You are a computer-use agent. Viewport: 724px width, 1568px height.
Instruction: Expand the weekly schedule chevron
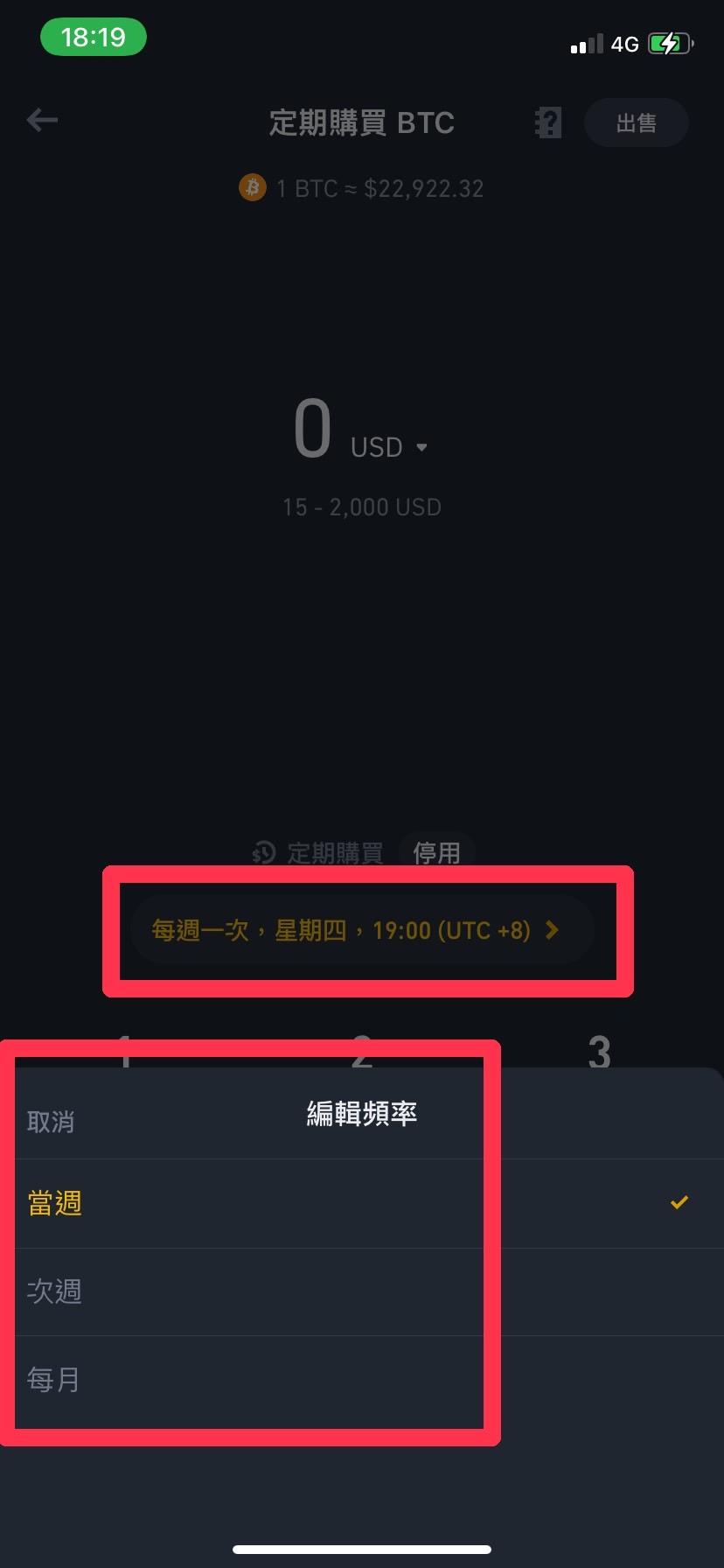(553, 930)
